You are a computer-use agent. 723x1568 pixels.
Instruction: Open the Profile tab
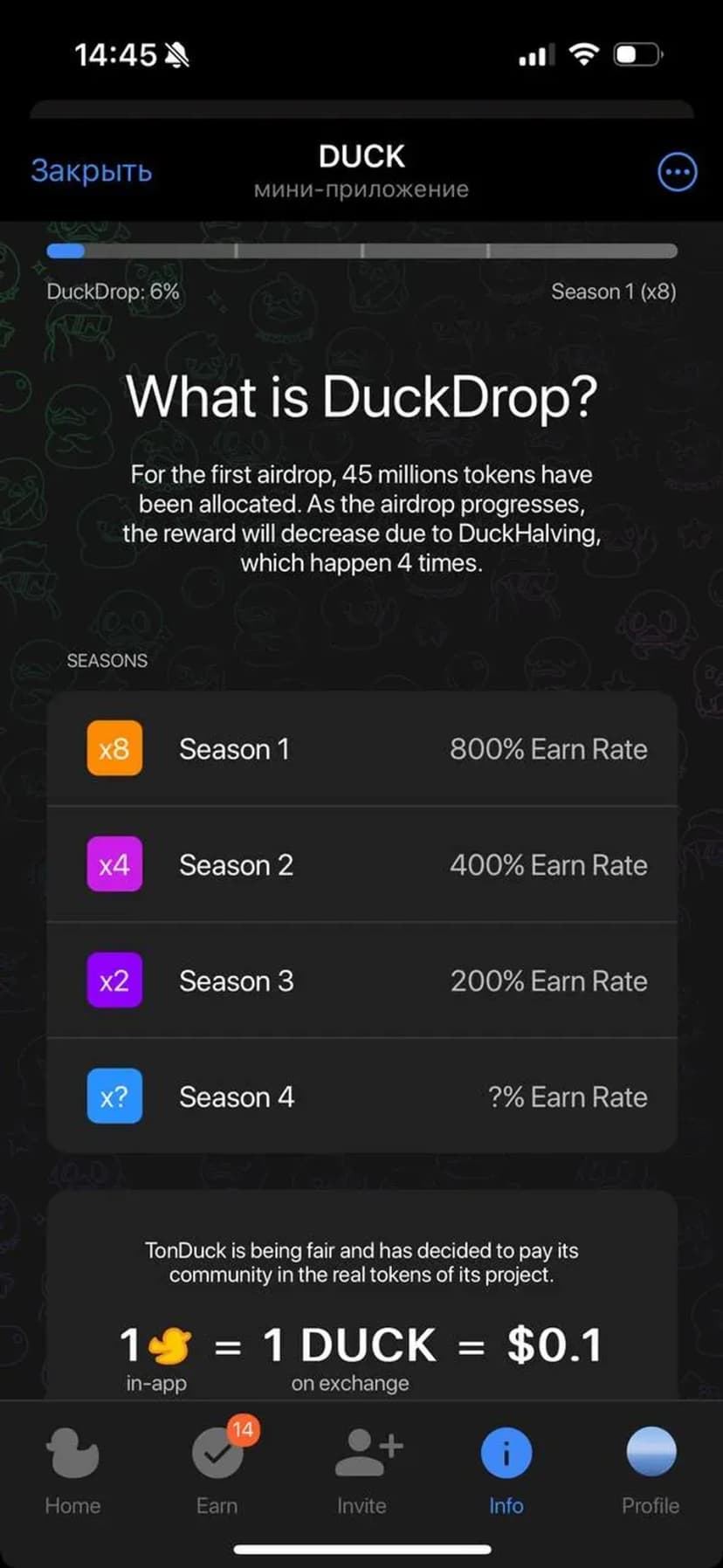click(x=651, y=1469)
